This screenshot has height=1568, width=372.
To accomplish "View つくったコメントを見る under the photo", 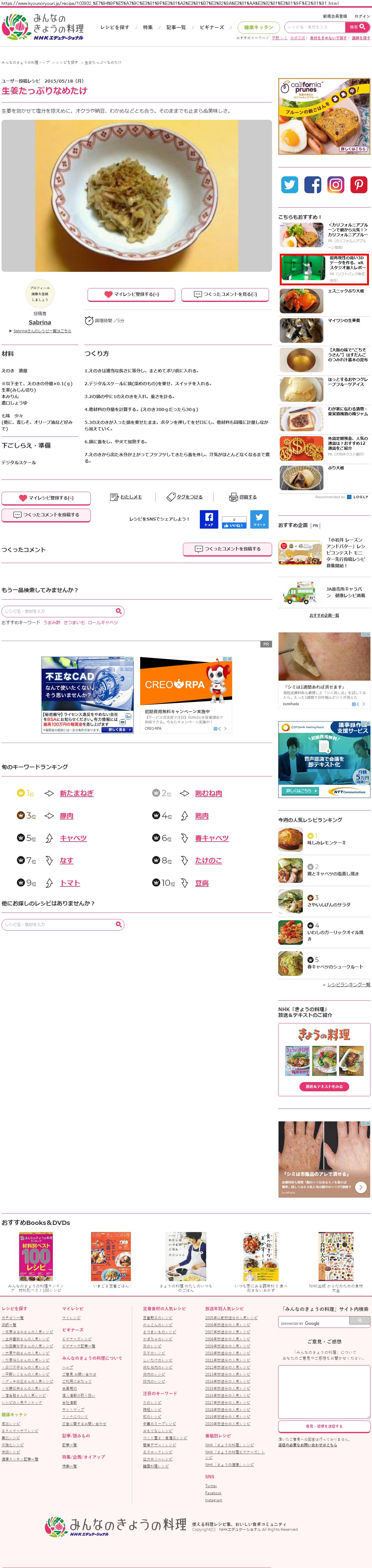I will [x=225, y=295].
